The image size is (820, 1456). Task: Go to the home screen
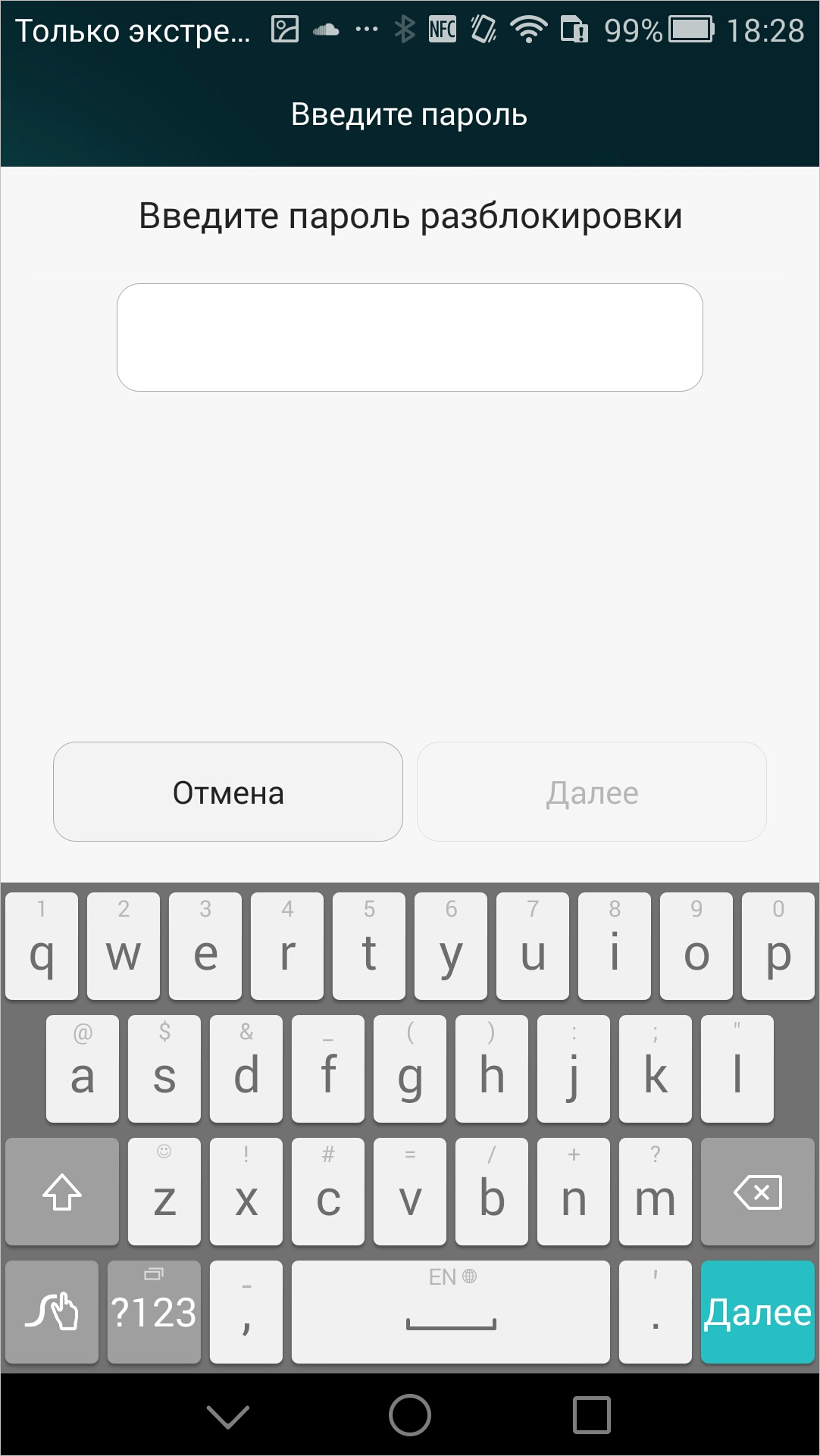click(410, 1415)
